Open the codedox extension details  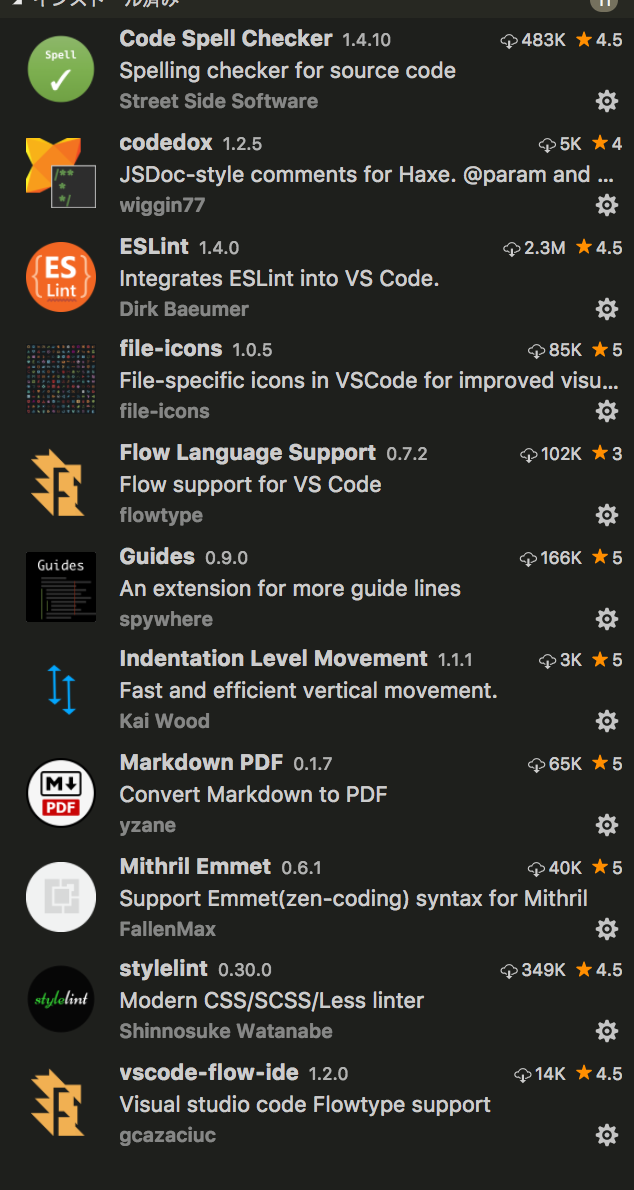[x=168, y=143]
